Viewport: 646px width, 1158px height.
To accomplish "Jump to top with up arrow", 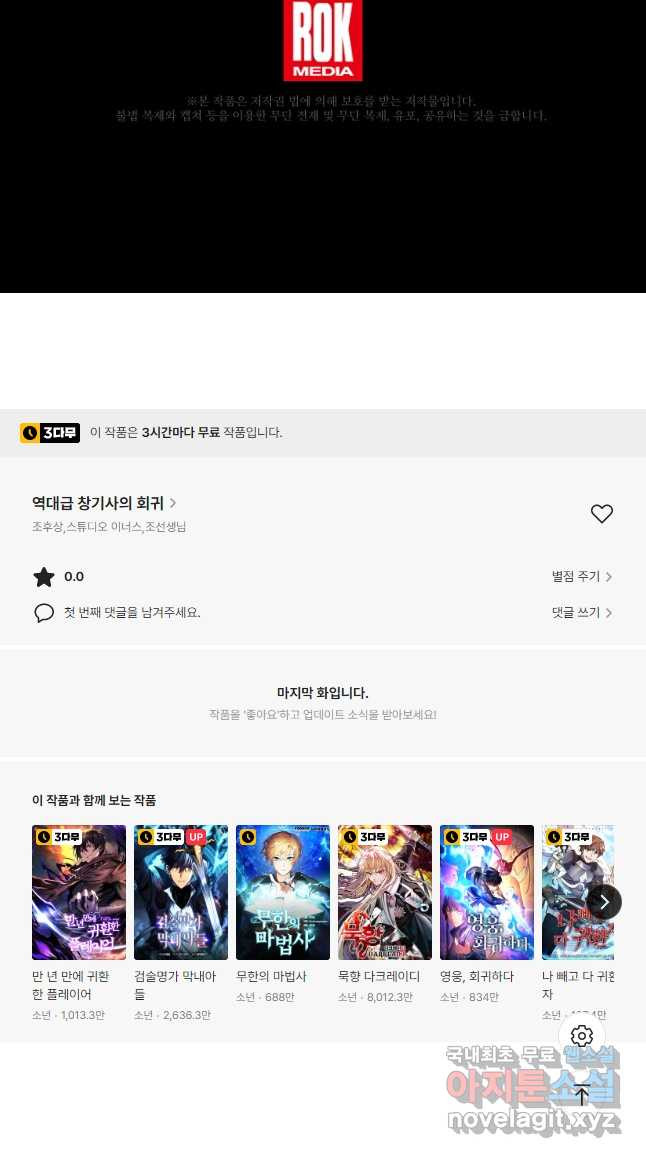I will 582,1095.
